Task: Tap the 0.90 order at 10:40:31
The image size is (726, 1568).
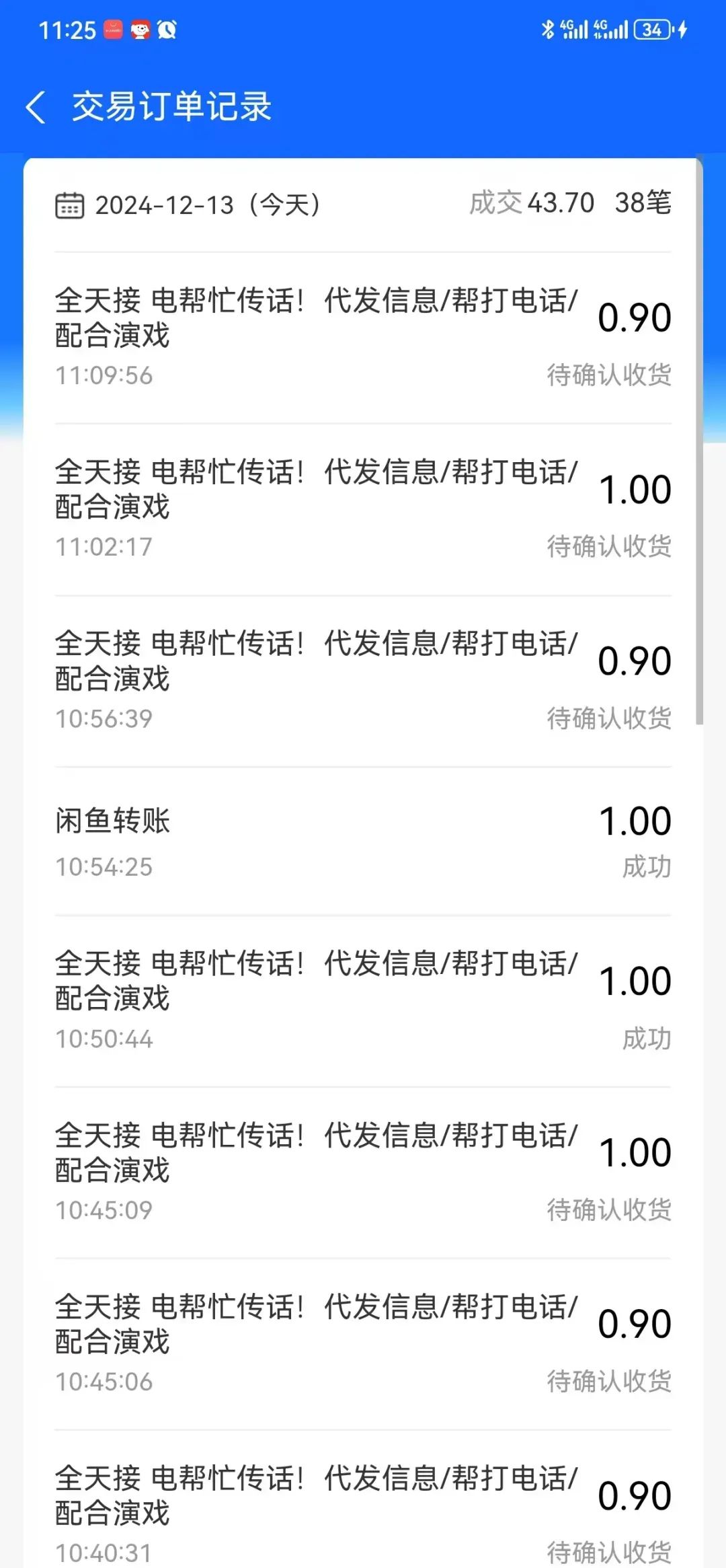Action: [x=363, y=1514]
